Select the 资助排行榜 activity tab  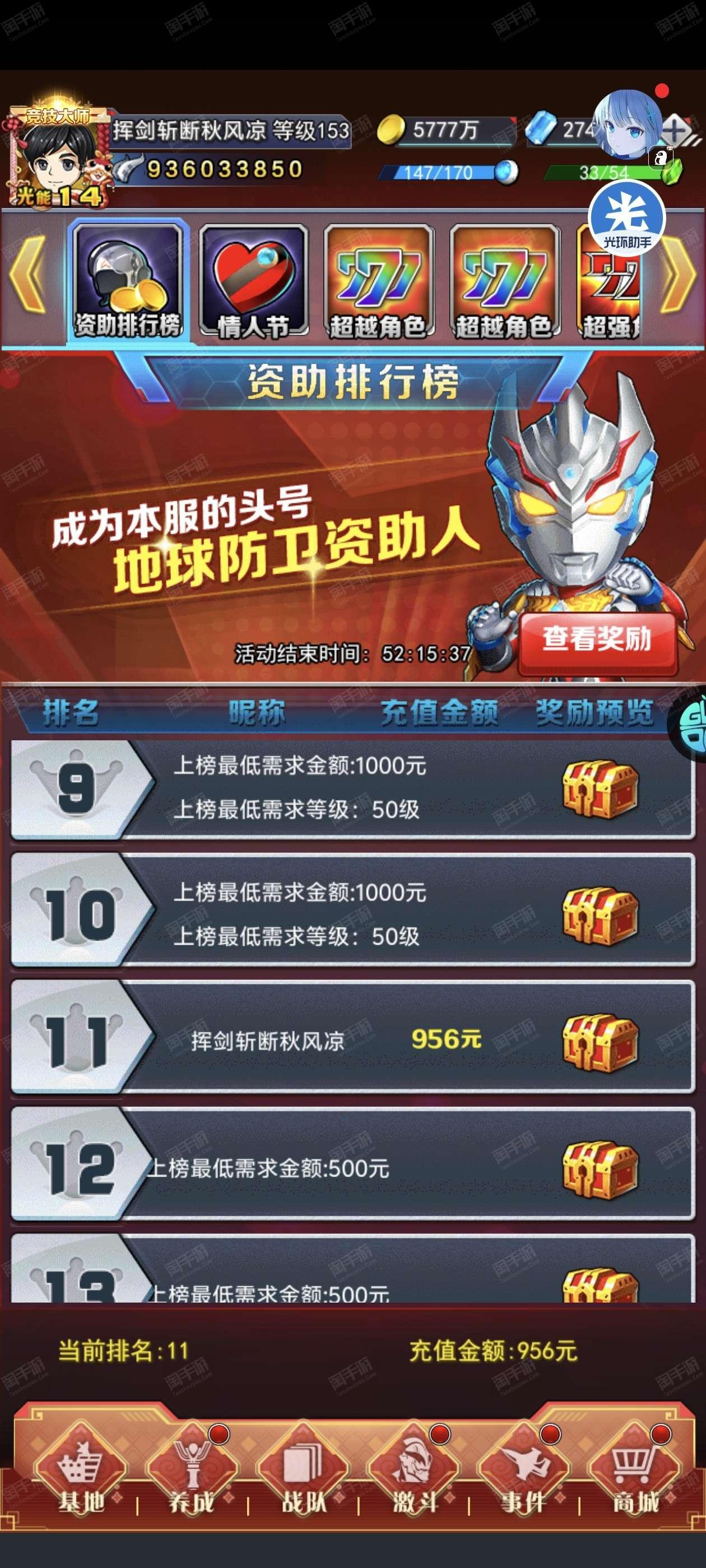tap(128, 281)
